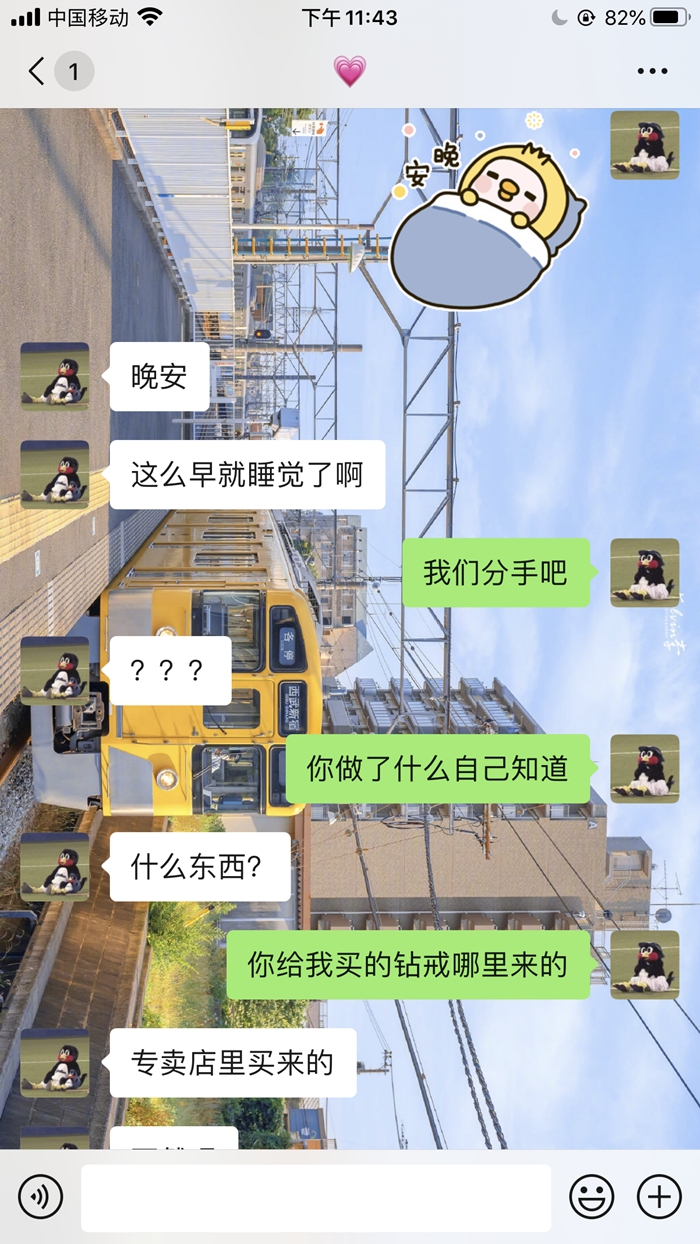
Task: Open the three-dot chat menu
Action: pyautogui.click(x=652, y=71)
